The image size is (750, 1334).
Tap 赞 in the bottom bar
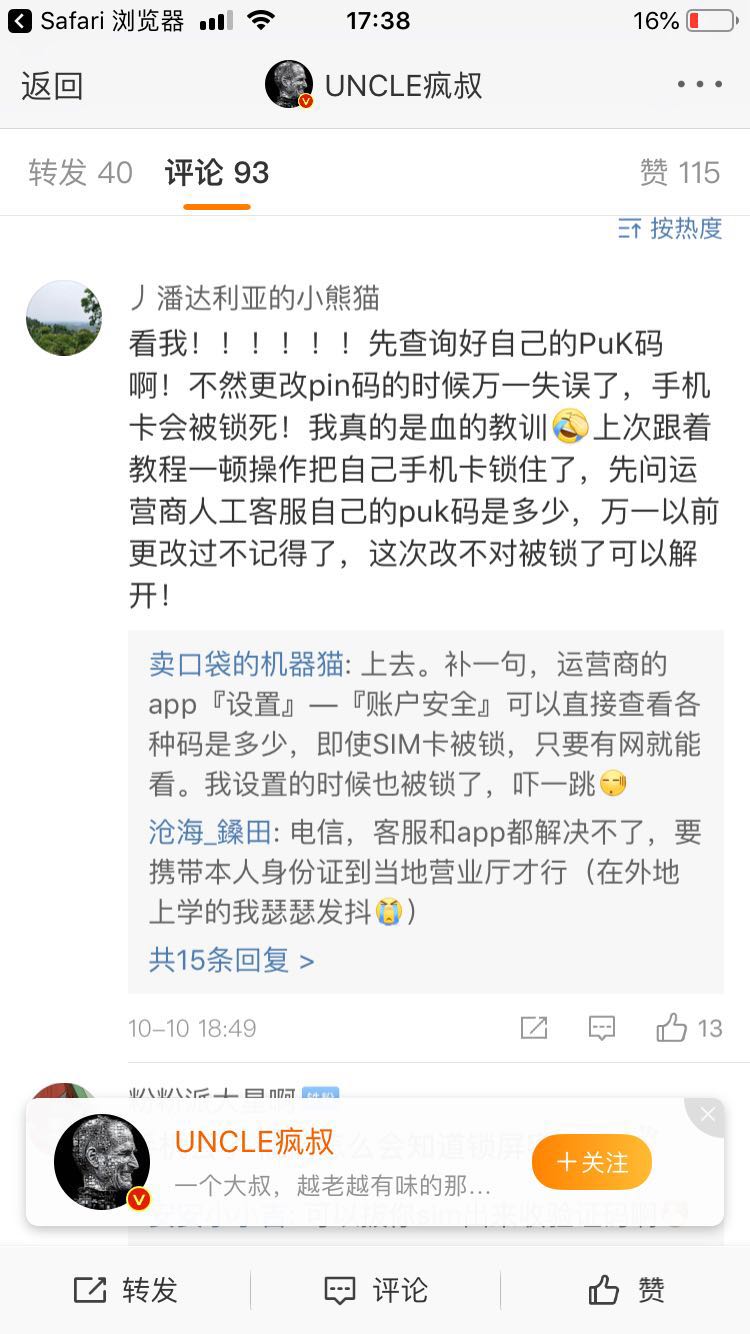click(x=626, y=1290)
